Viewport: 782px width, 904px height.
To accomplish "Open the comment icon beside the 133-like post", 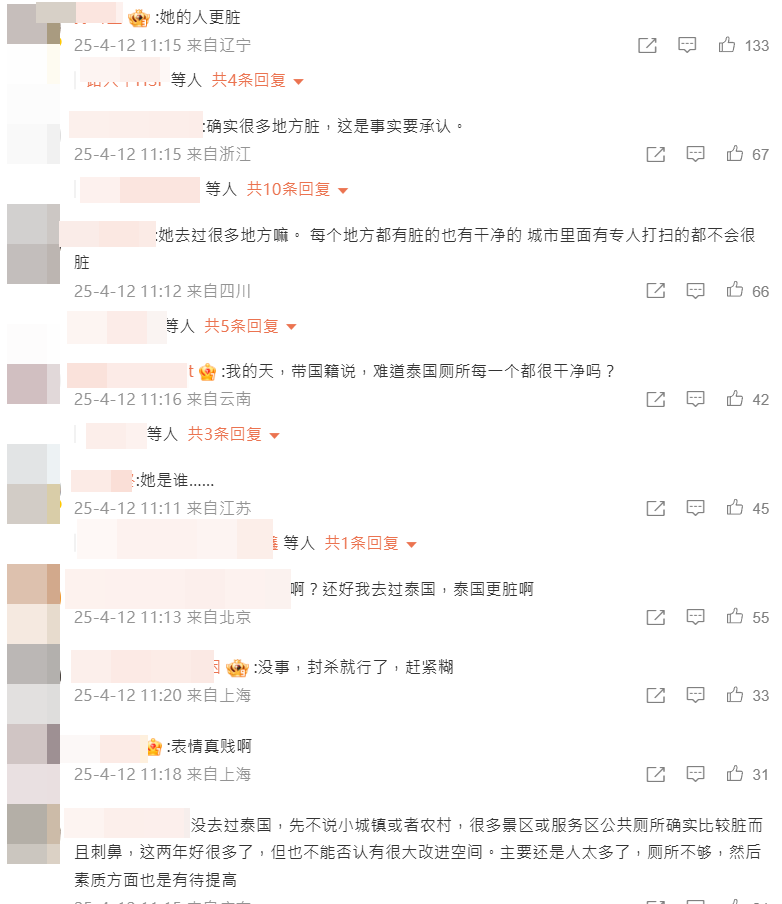I will pos(687,44).
